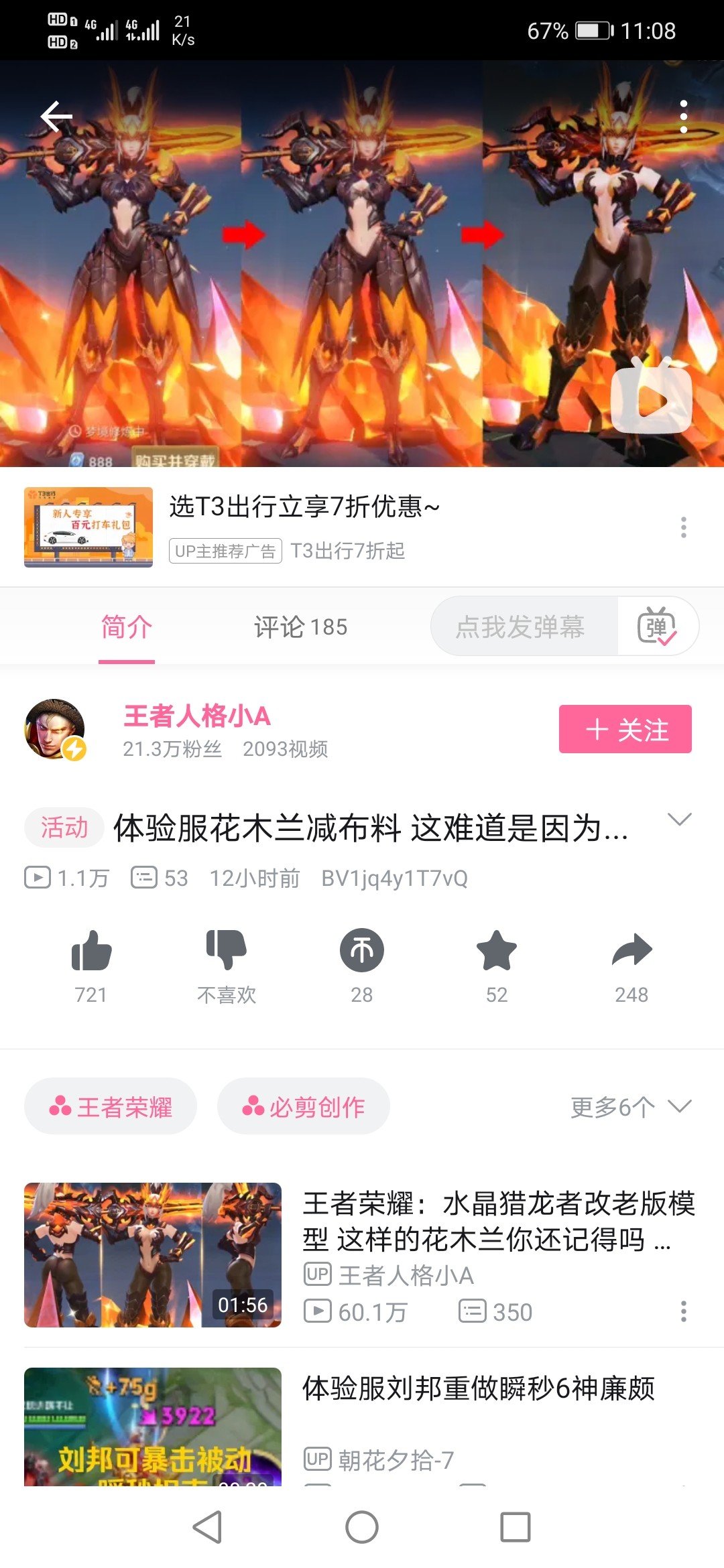Open 王者人格小A's profile
Image resolution: width=724 pixels, height=1568 pixels.
(196, 717)
